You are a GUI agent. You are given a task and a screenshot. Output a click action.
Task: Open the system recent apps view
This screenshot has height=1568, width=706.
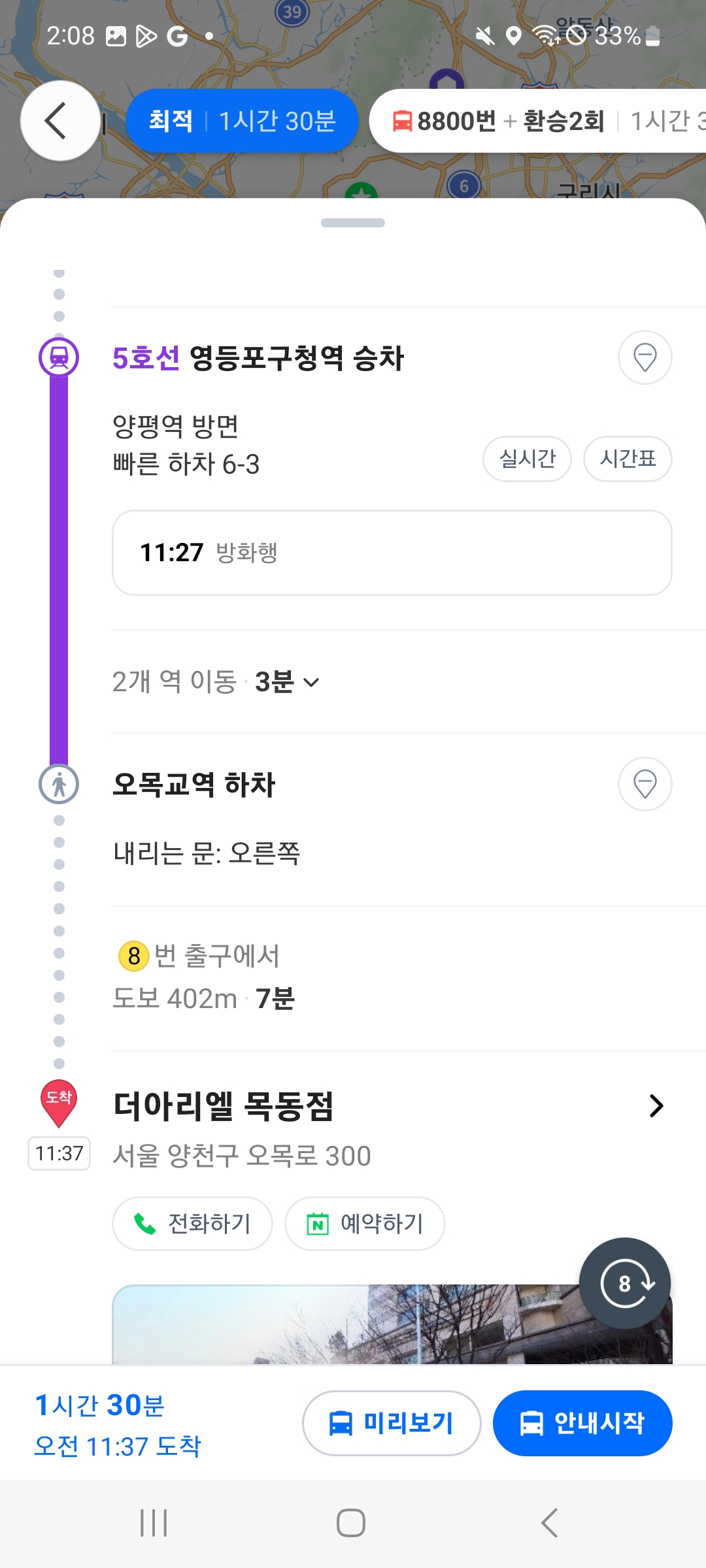154,1523
